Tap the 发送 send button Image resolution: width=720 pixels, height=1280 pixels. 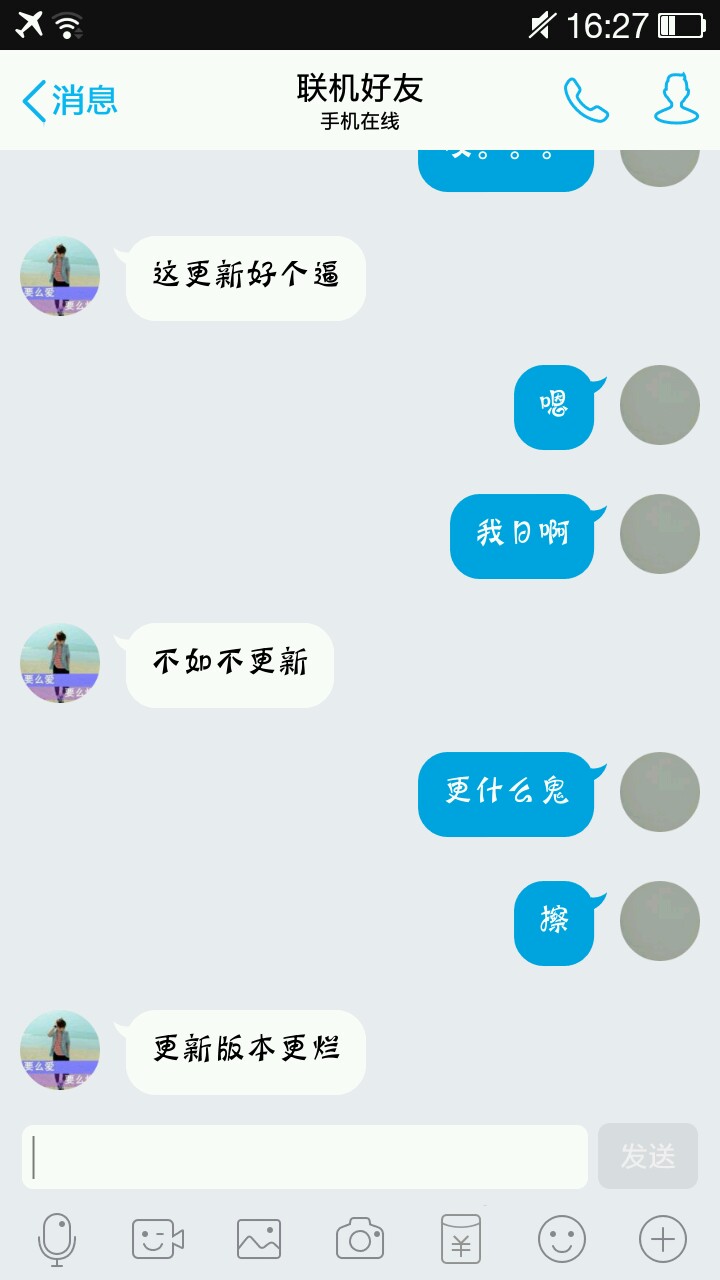(x=648, y=1156)
